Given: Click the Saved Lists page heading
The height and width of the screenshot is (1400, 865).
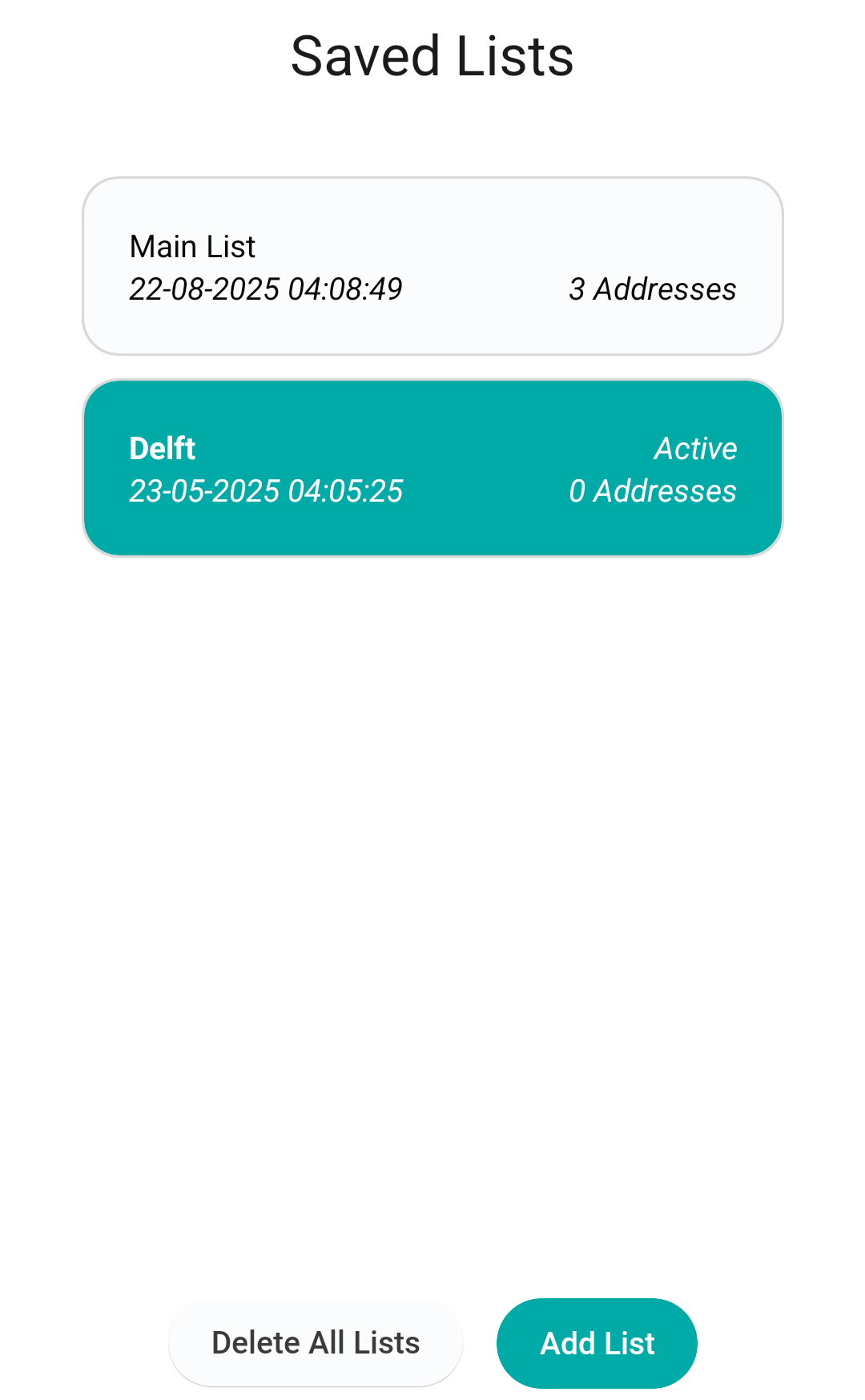Looking at the screenshot, I should tap(432, 54).
